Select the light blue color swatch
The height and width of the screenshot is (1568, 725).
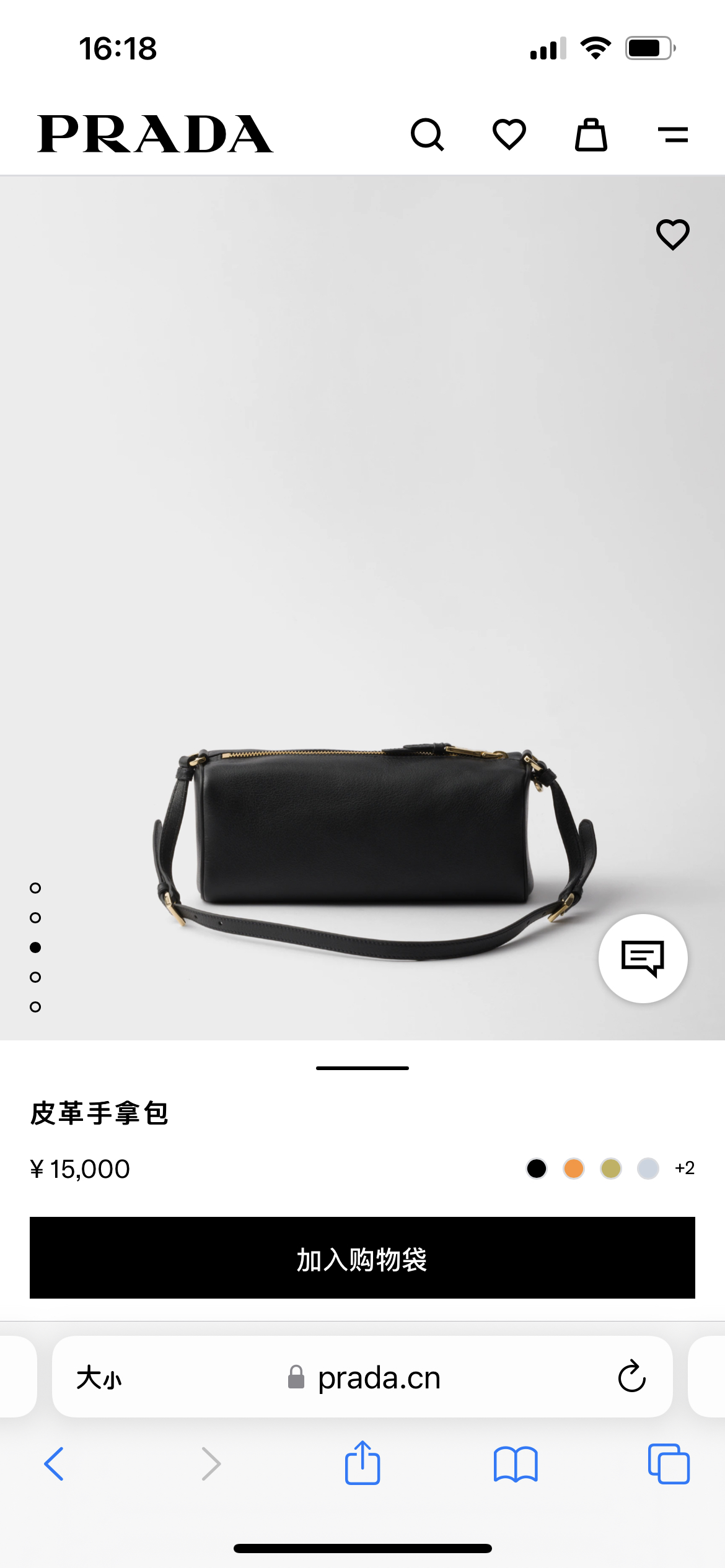(648, 1169)
